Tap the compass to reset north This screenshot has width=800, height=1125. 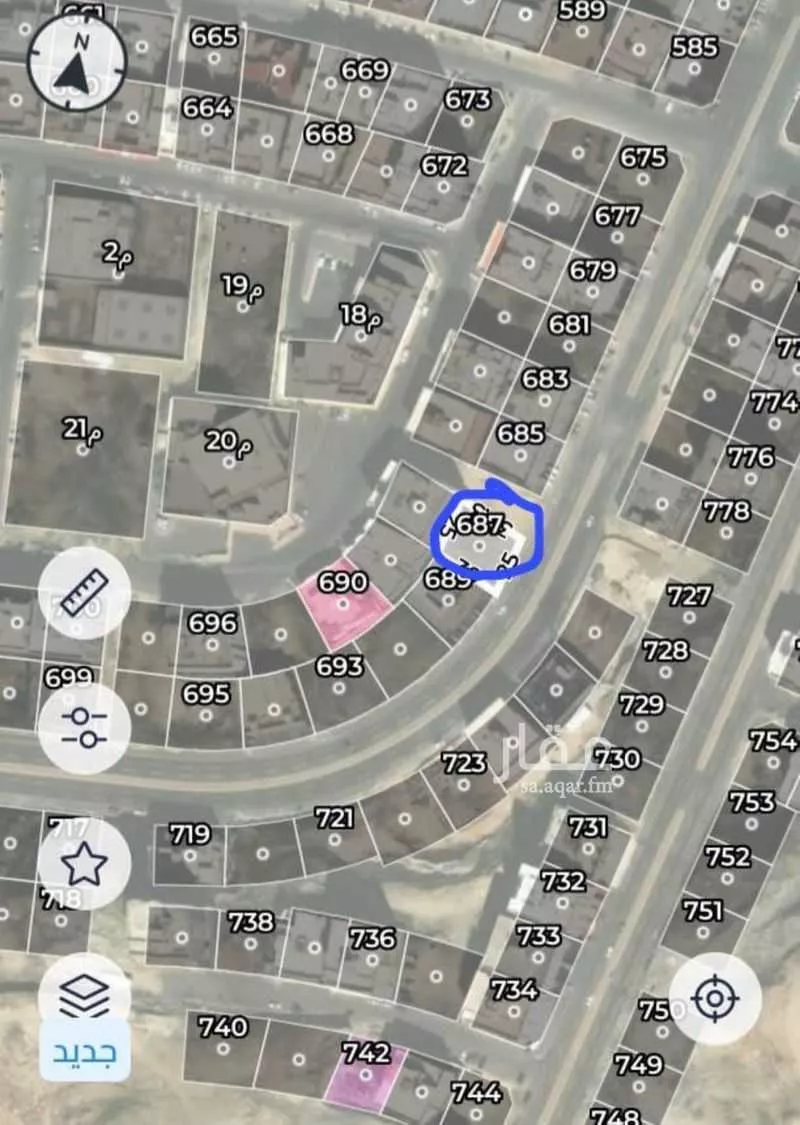77,60
